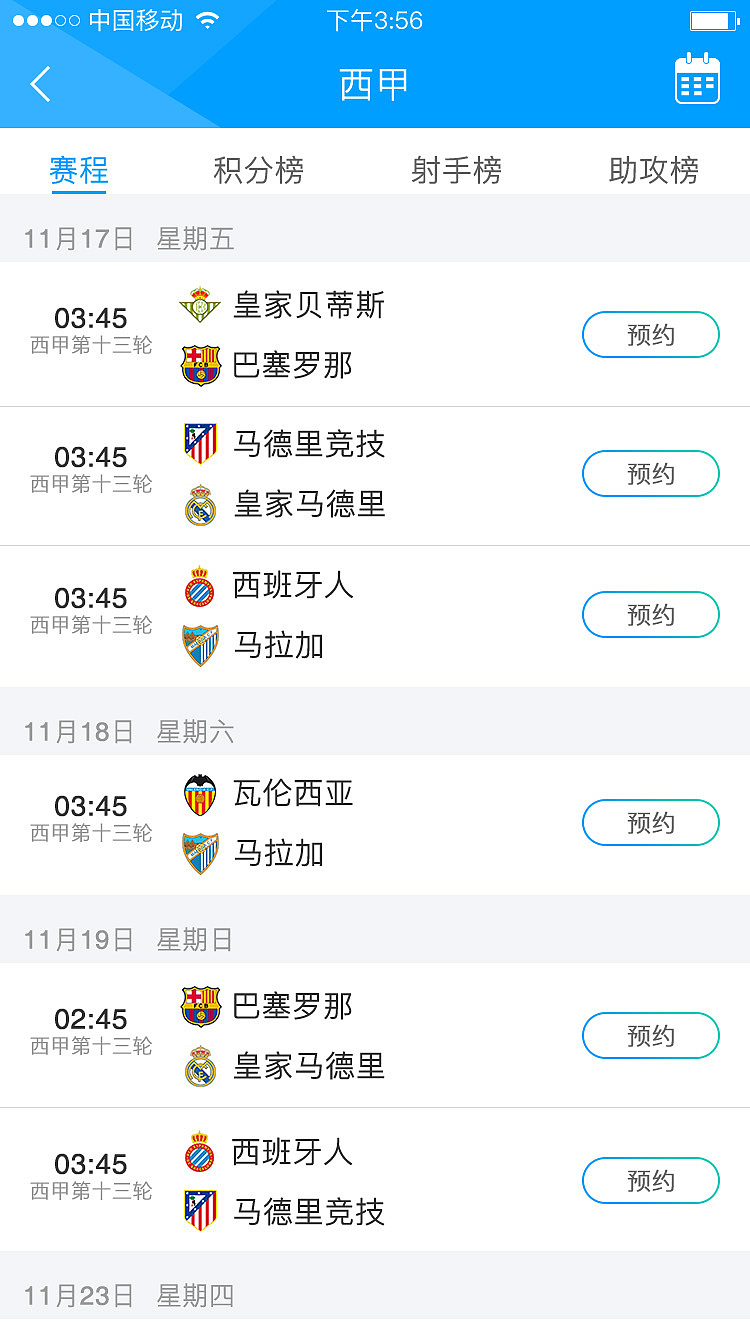Reserve the Barcelona vs Real Madrid Clasico
Screen dimensions: 750x1334
(650, 1036)
